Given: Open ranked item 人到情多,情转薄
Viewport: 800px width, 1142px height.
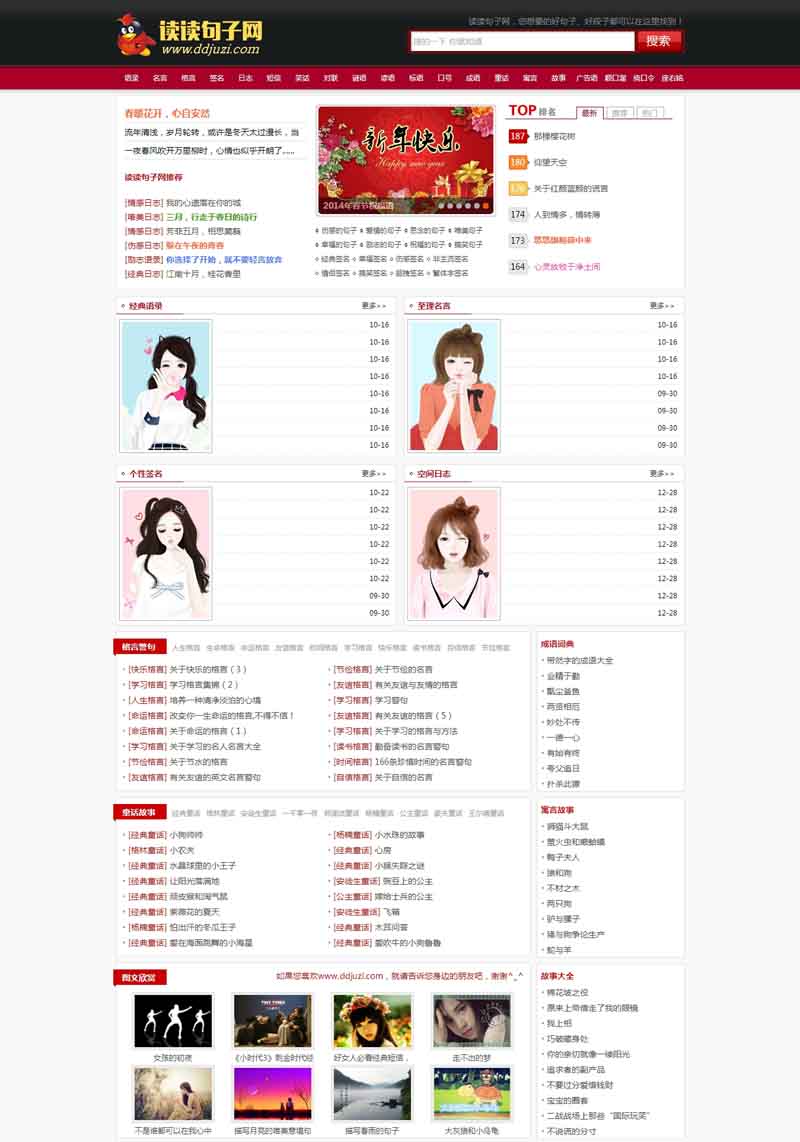Looking at the screenshot, I should point(567,214).
